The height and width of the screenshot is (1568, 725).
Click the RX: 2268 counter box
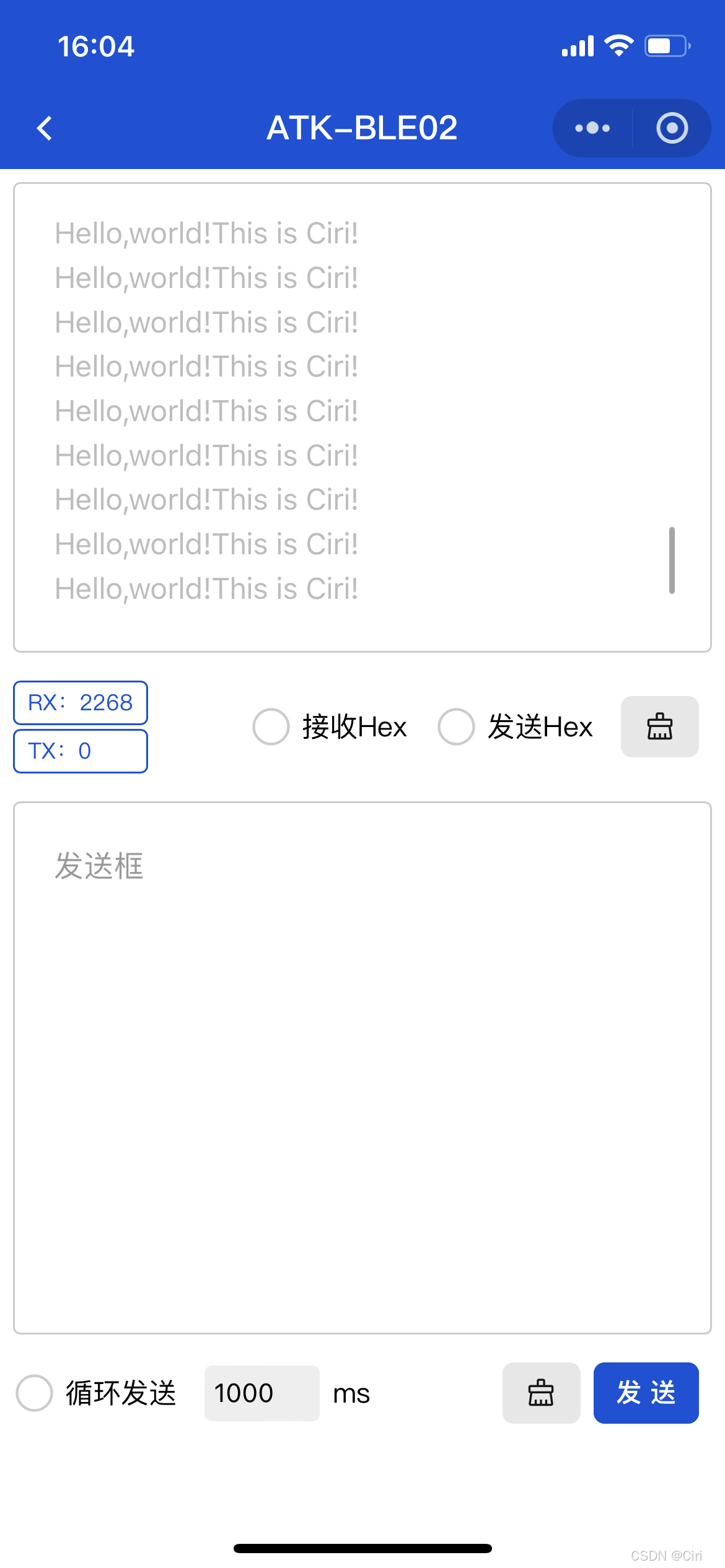tap(80, 702)
